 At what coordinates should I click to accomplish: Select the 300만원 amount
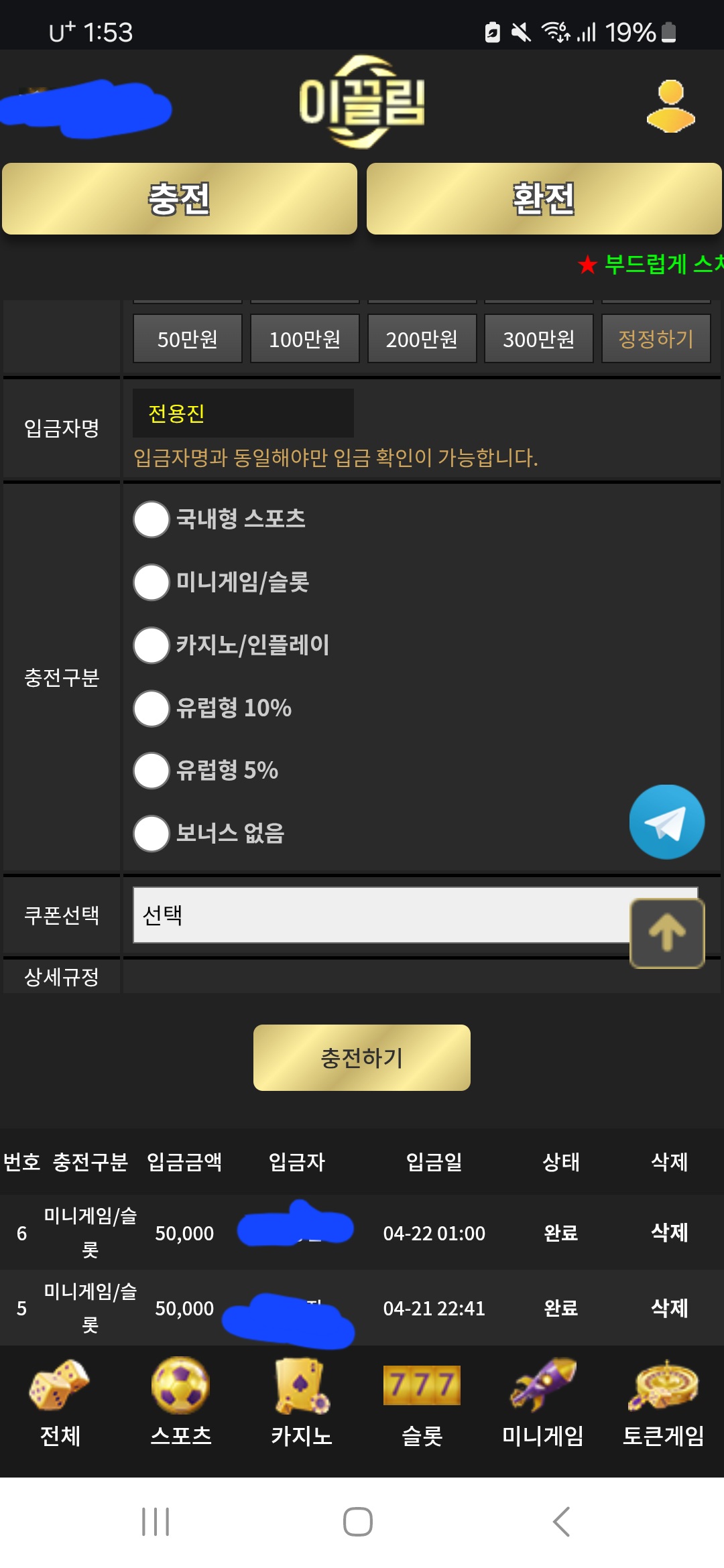point(539,339)
